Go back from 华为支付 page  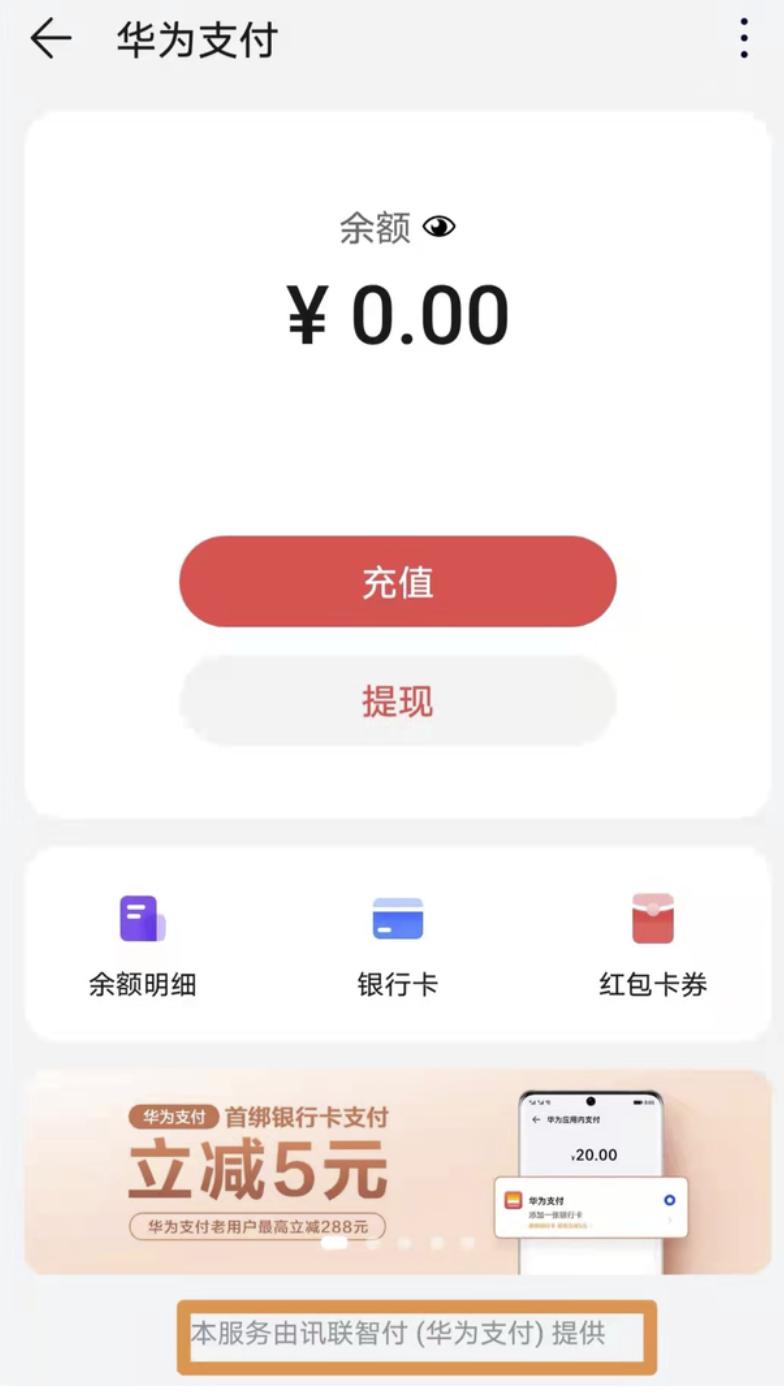pos(50,40)
